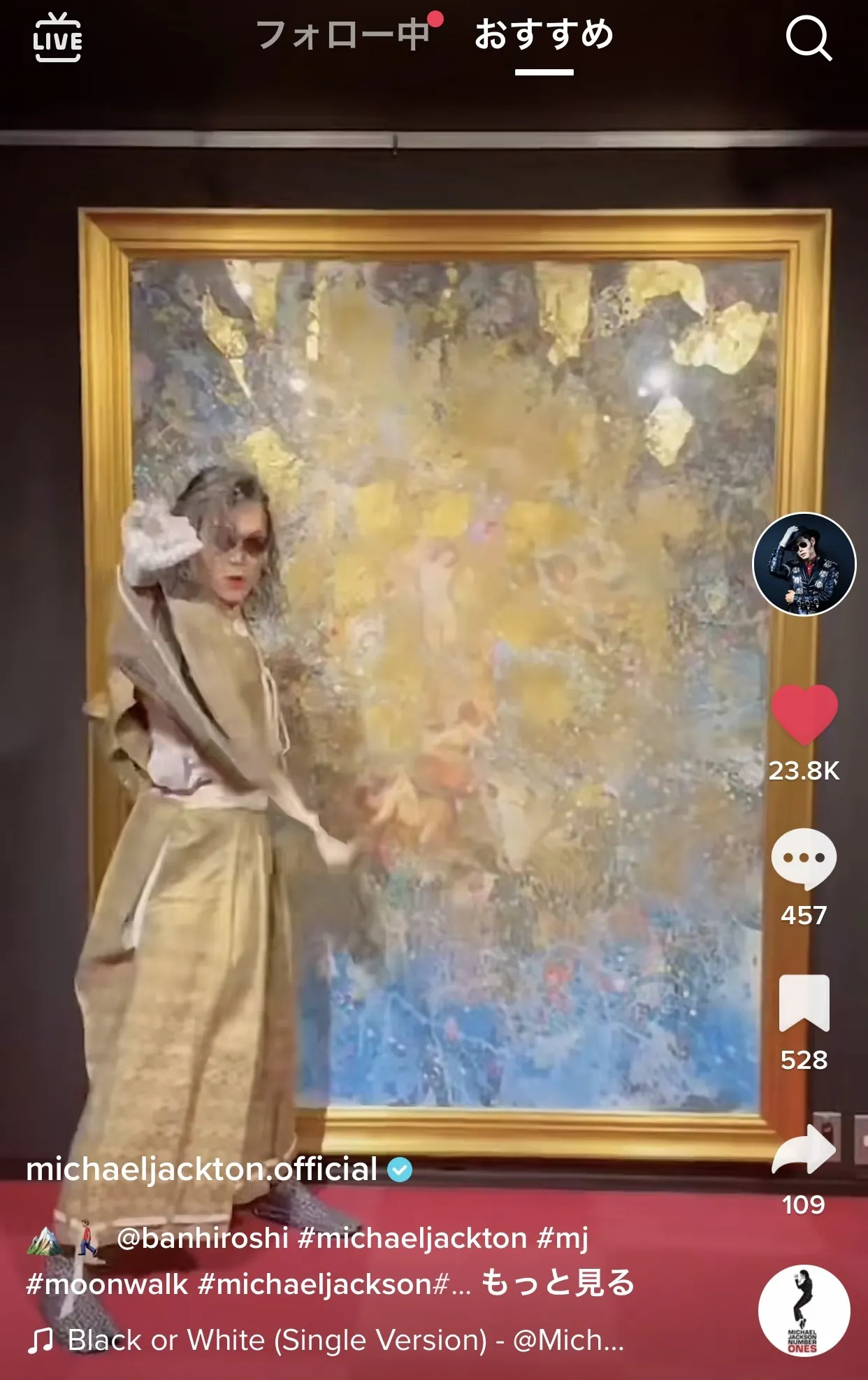Switch to the フォロー中 tab
868x1380 pixels.
[x=342, y=35]
